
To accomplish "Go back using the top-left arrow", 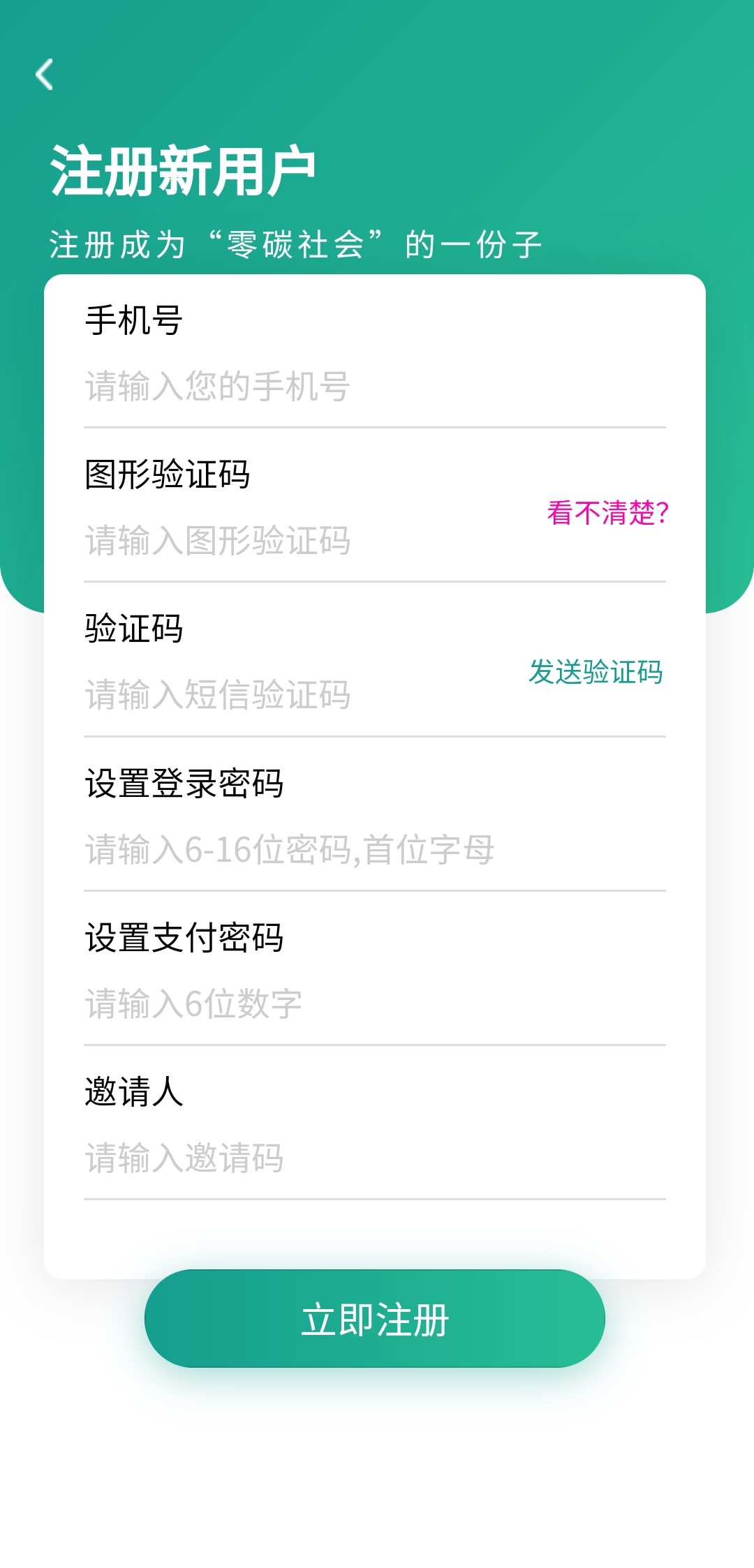I will (x=45, y=75).
